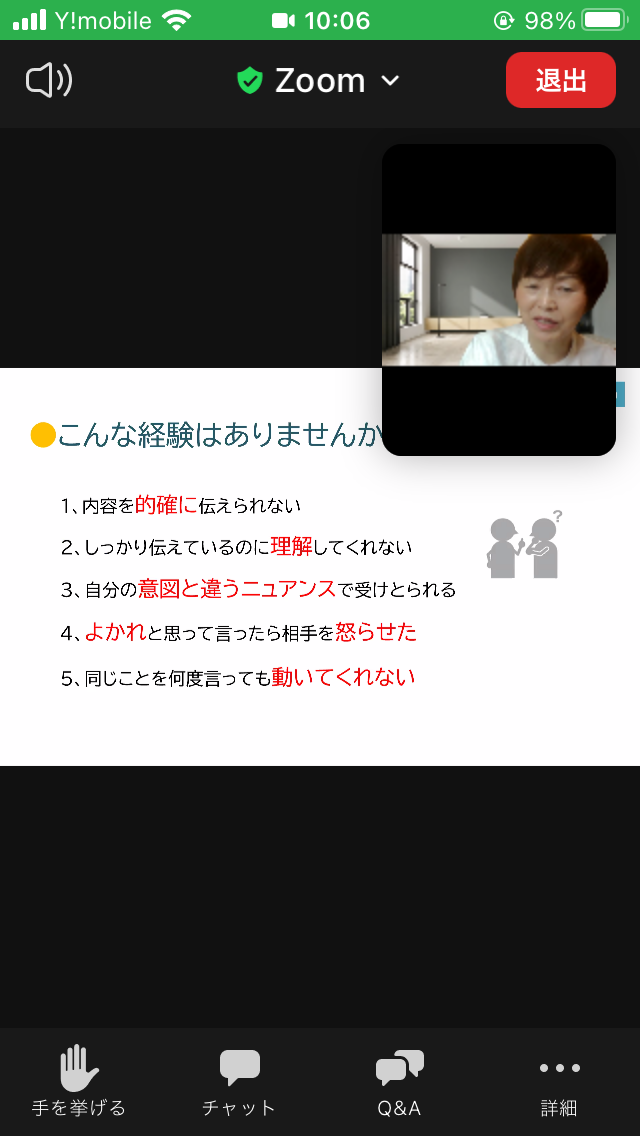Image resolution: width=640 pixels, height=1136 pixels.
Task: Open the チャット panel
Action: [x=239, y=1080]
